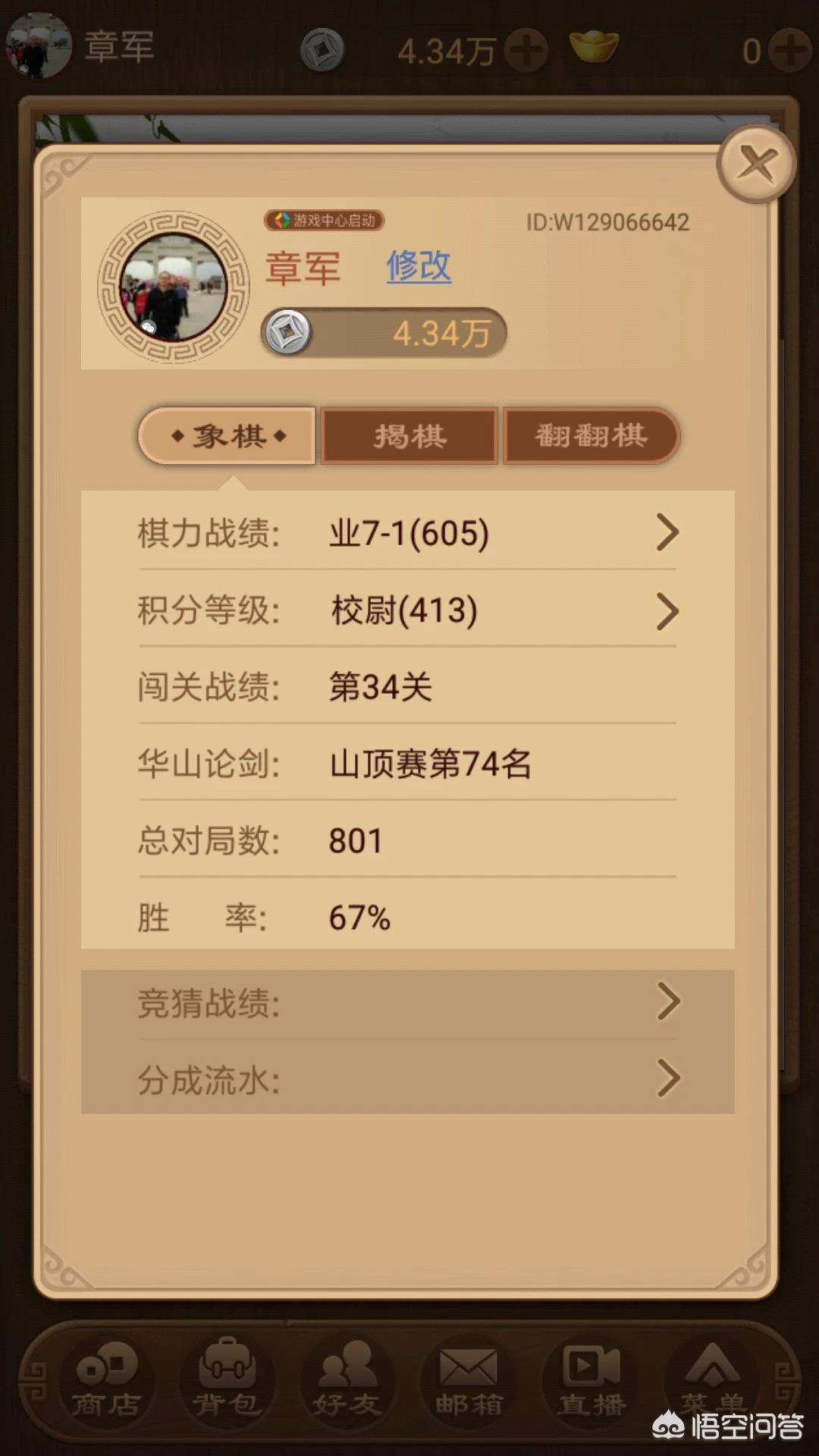The width and height of the screenshot is (819, 1456).
Task: Close the profile dialog
Action: click(756, 164)
